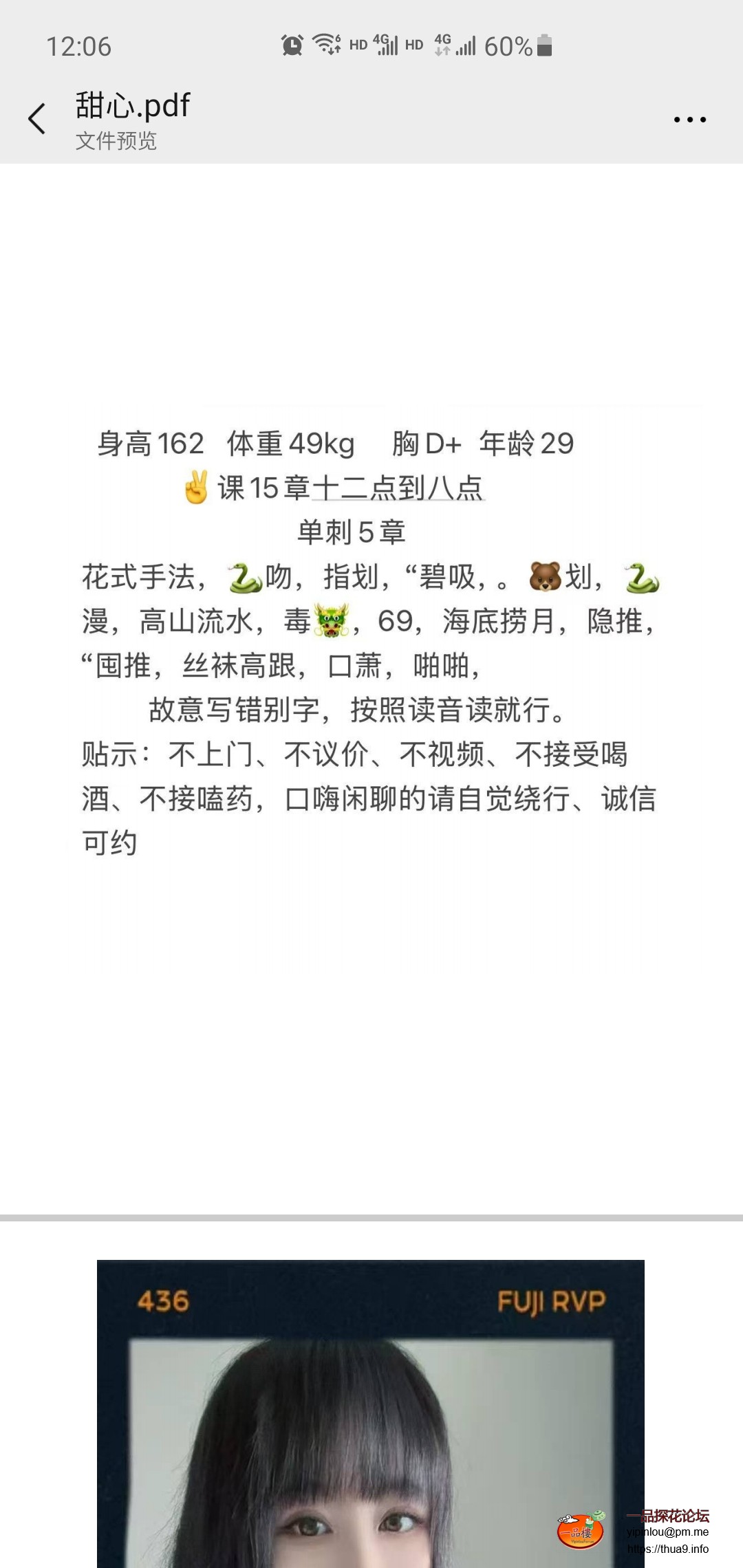
Task: Tap the 文件预览 label under the title
Action: coord(115,142)
